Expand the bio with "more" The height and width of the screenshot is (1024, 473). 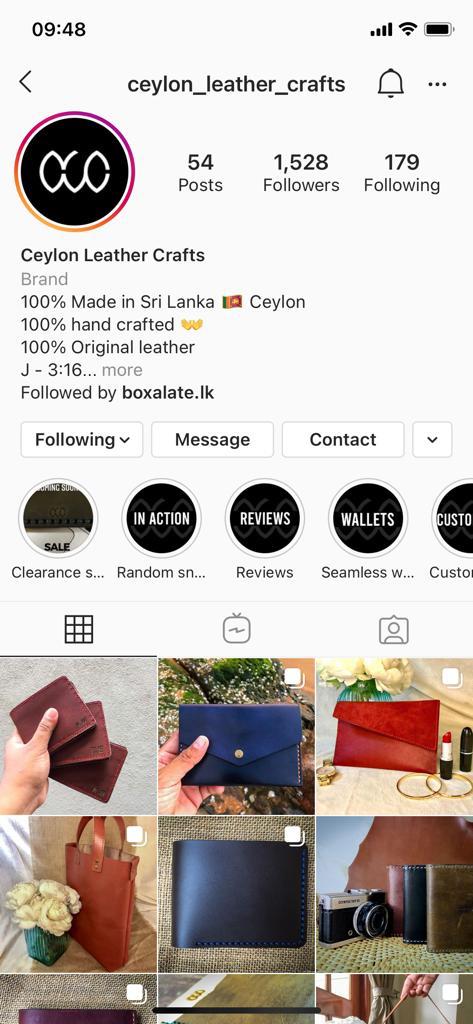122,370
